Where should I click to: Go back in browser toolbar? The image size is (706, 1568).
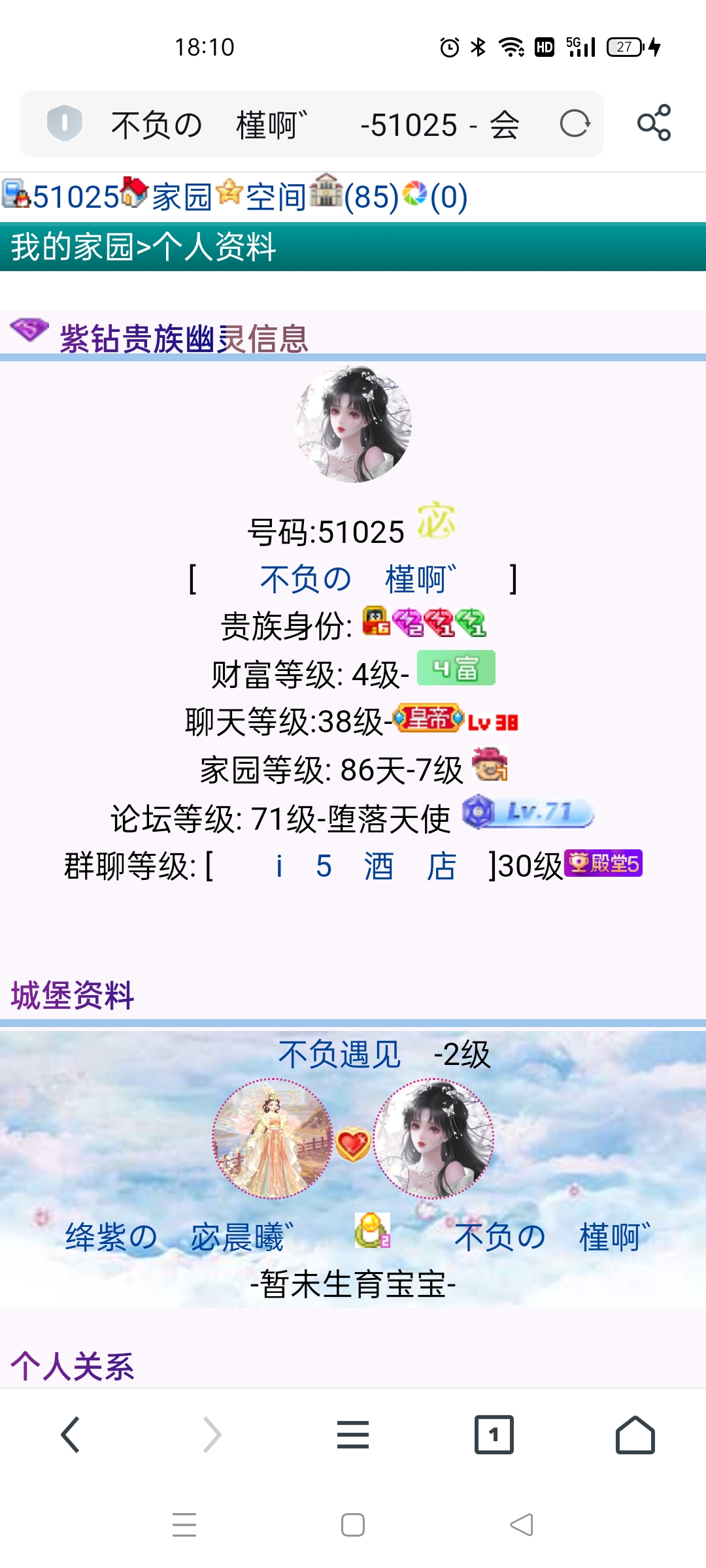click(x=71, y=1435)
